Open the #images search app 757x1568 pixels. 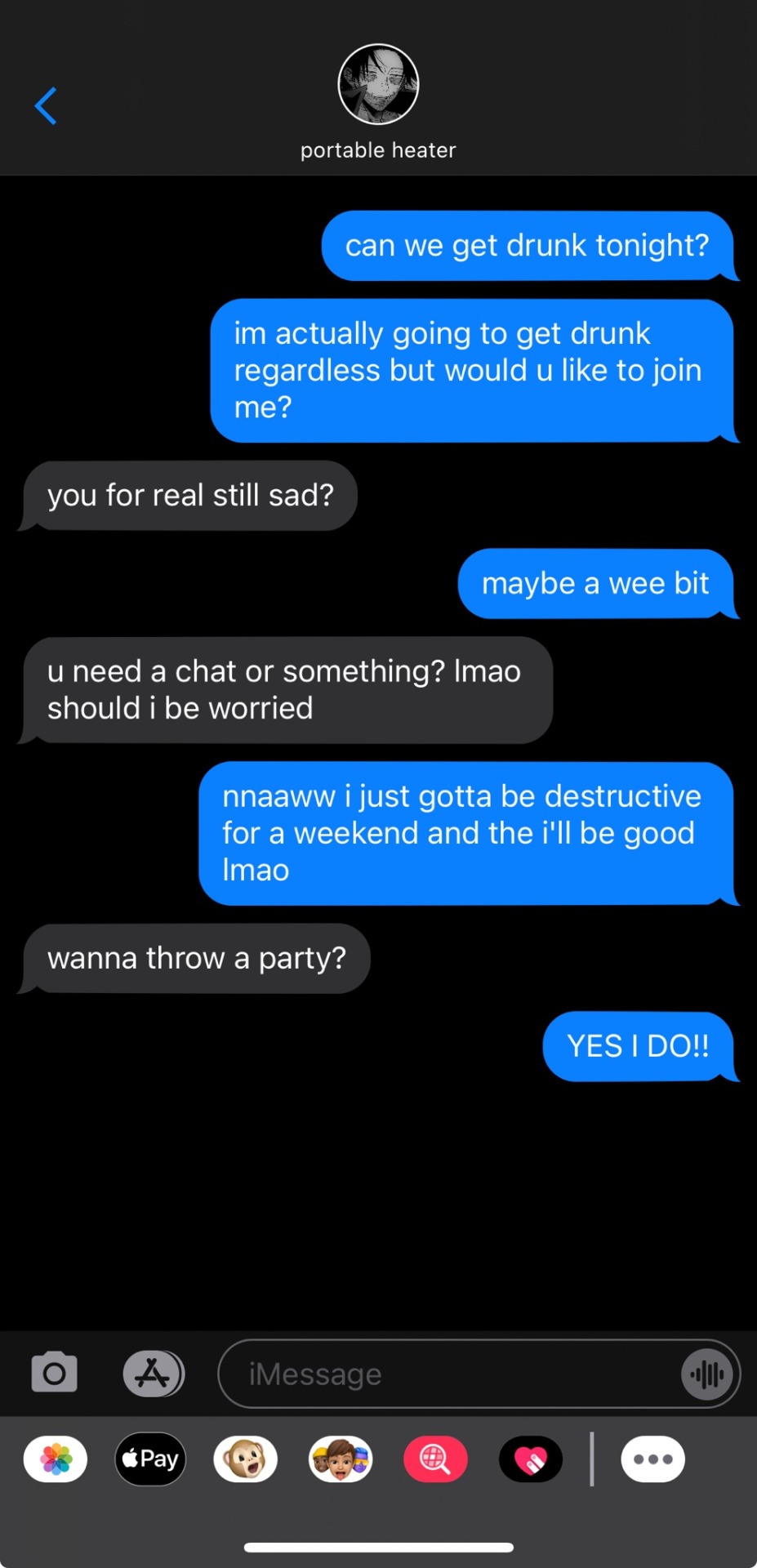click(x=435, y=1459)
